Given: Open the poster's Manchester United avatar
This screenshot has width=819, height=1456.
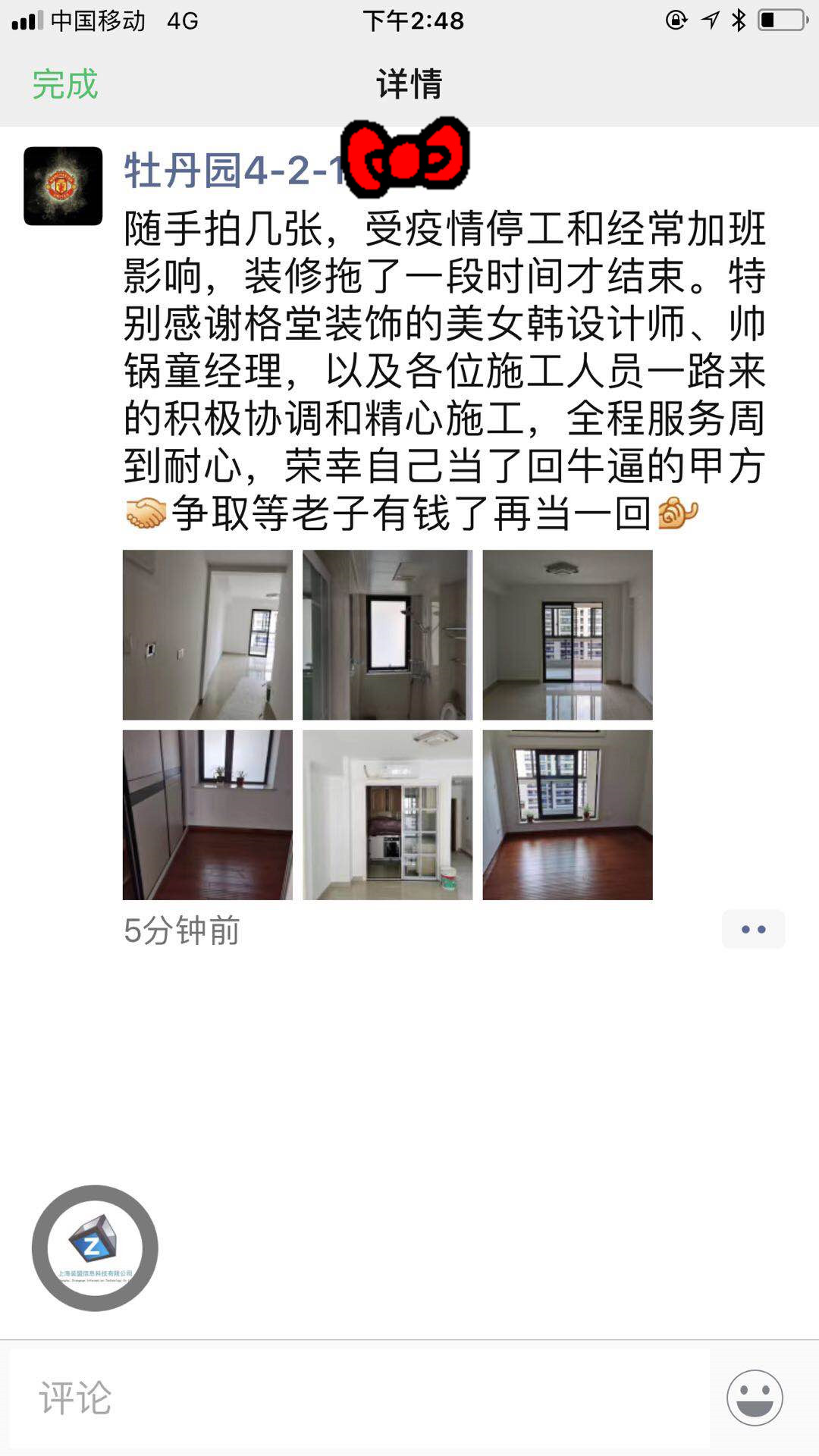Looking at the screenshot, I should point(63,186).
